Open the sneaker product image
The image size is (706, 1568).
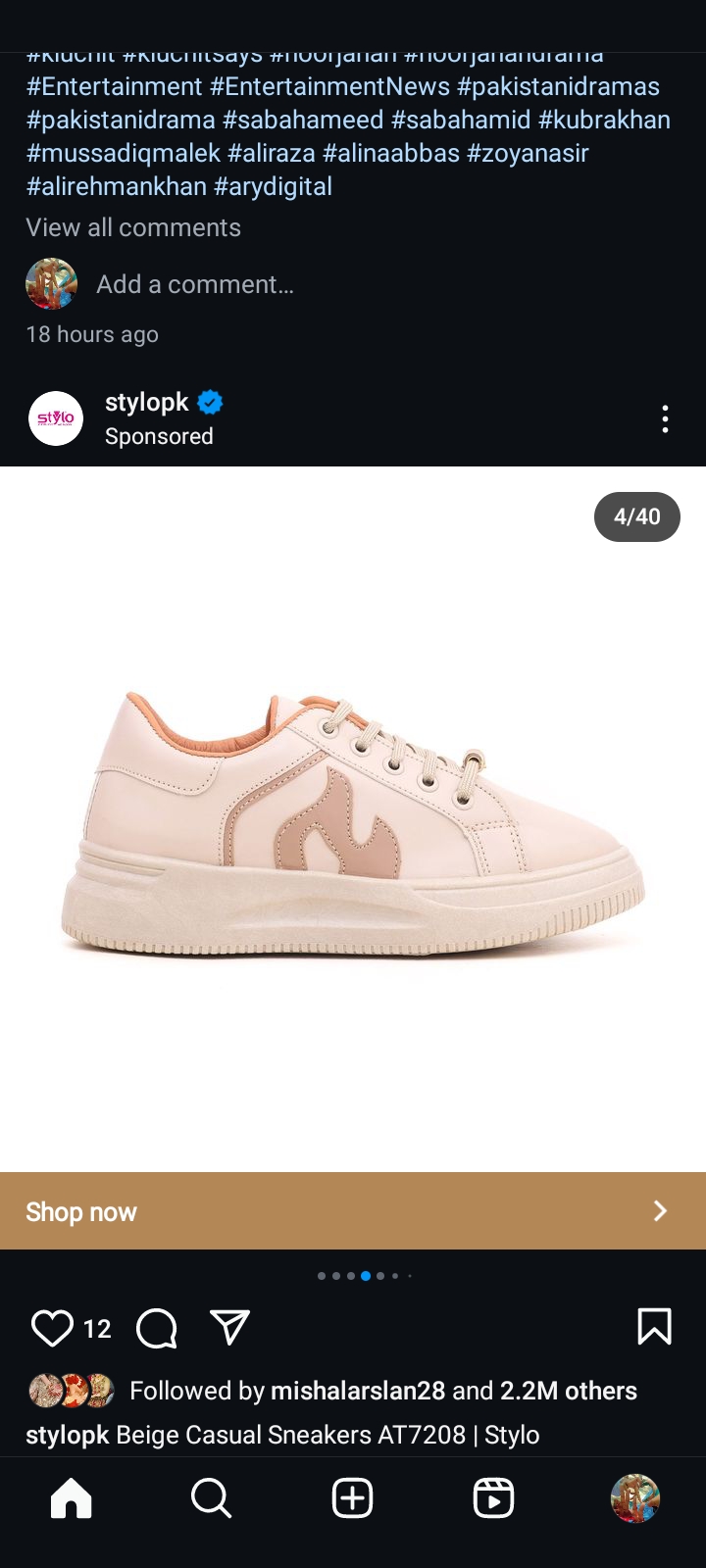[353, 818]
